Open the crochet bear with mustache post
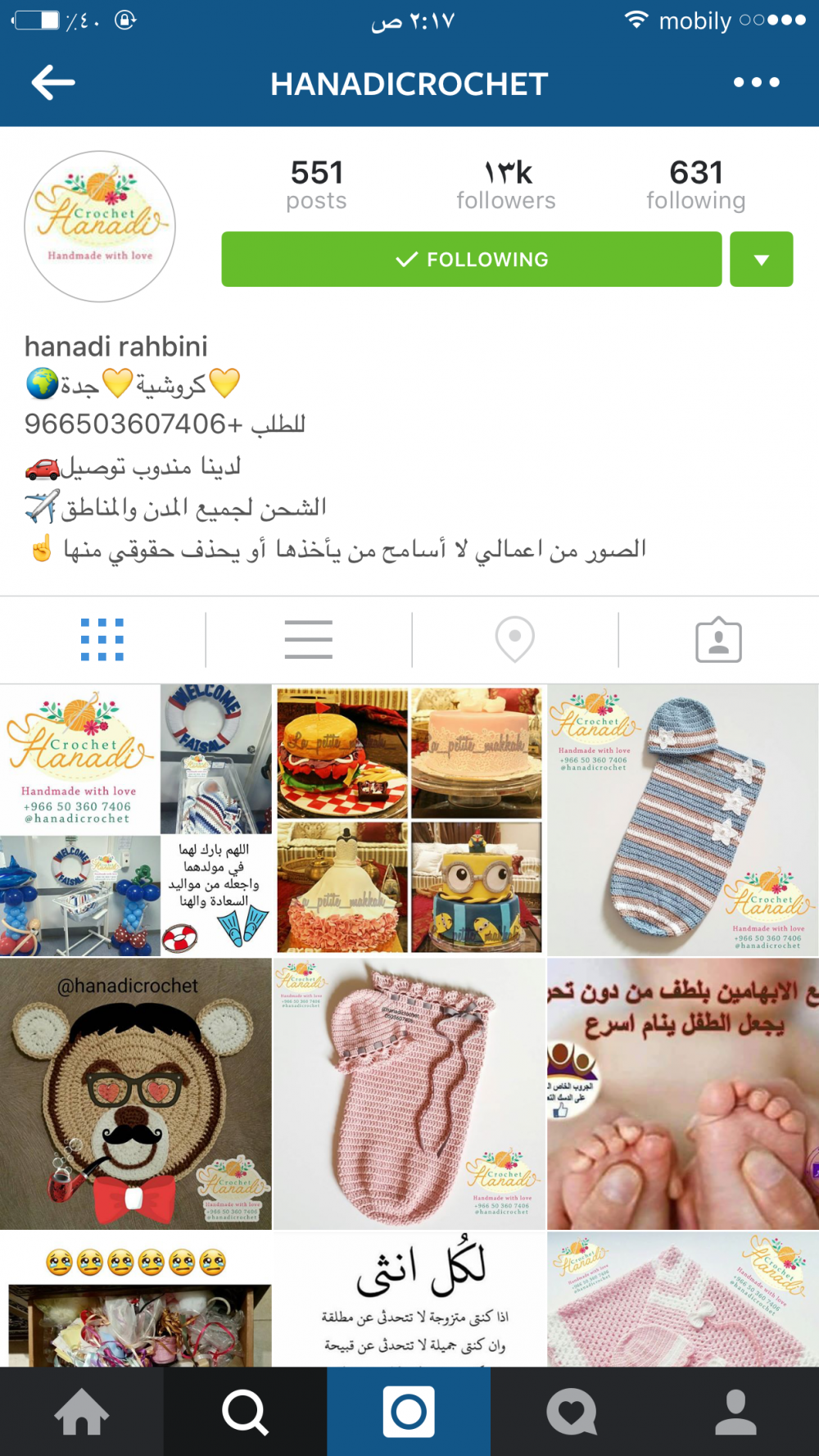 [136, 1094]
